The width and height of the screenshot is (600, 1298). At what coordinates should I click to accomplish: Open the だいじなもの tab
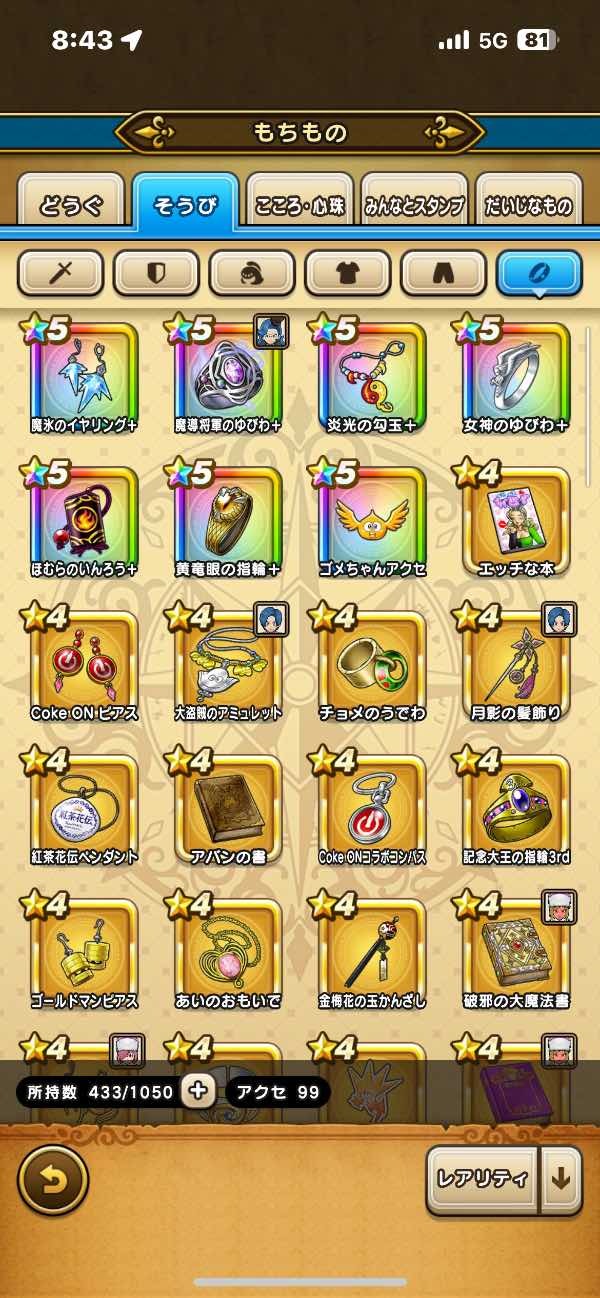[x=528, y=205]
